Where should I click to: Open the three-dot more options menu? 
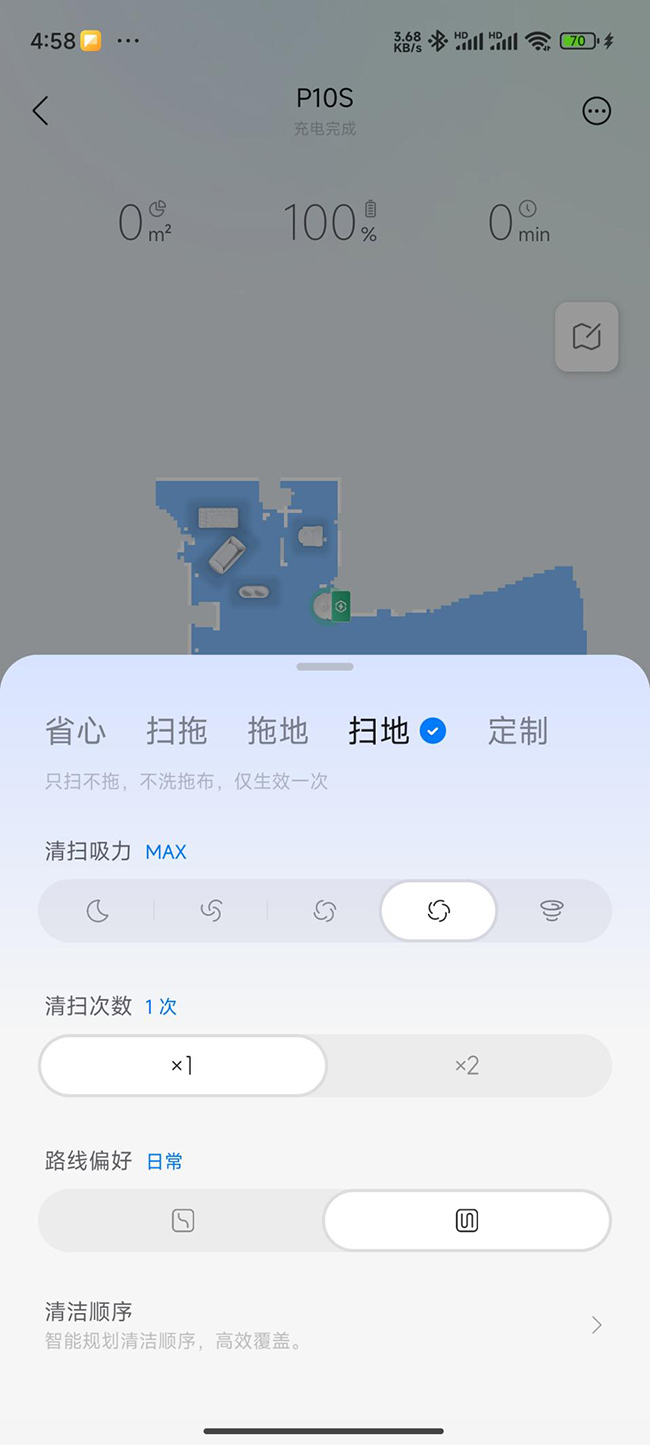click(597, 111)
